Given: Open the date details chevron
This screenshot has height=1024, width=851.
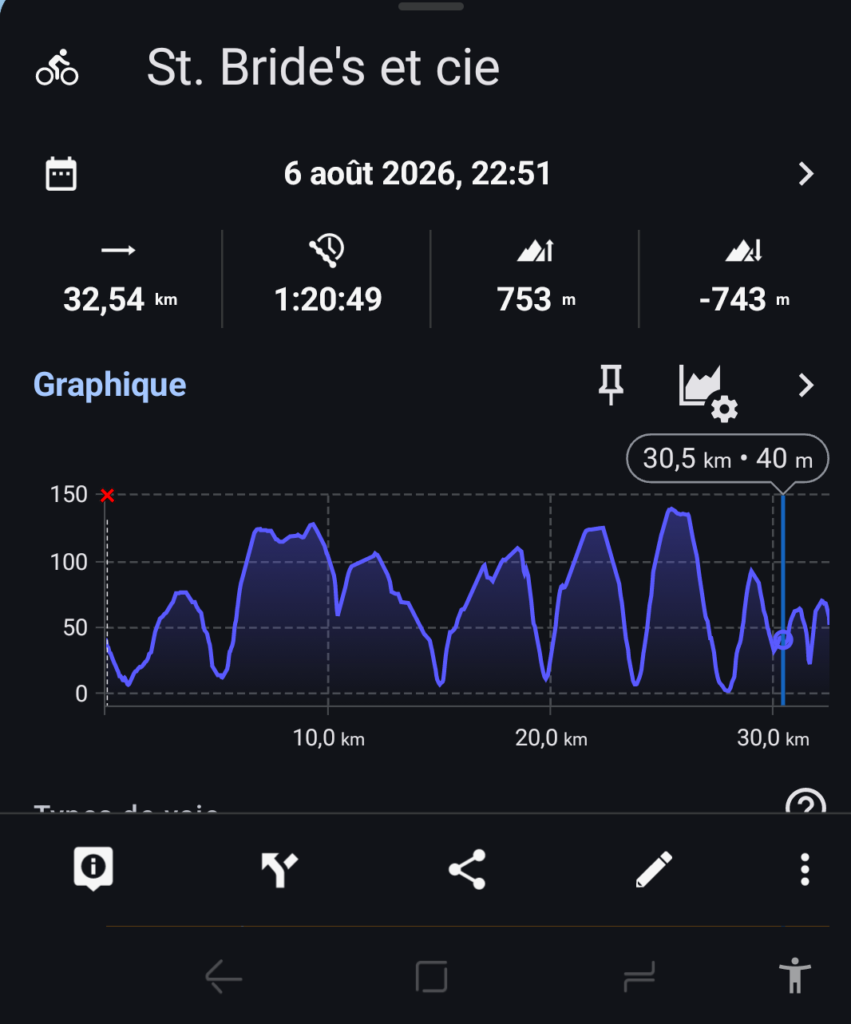Looking at the screenshot, I should [x=806, y=174].
